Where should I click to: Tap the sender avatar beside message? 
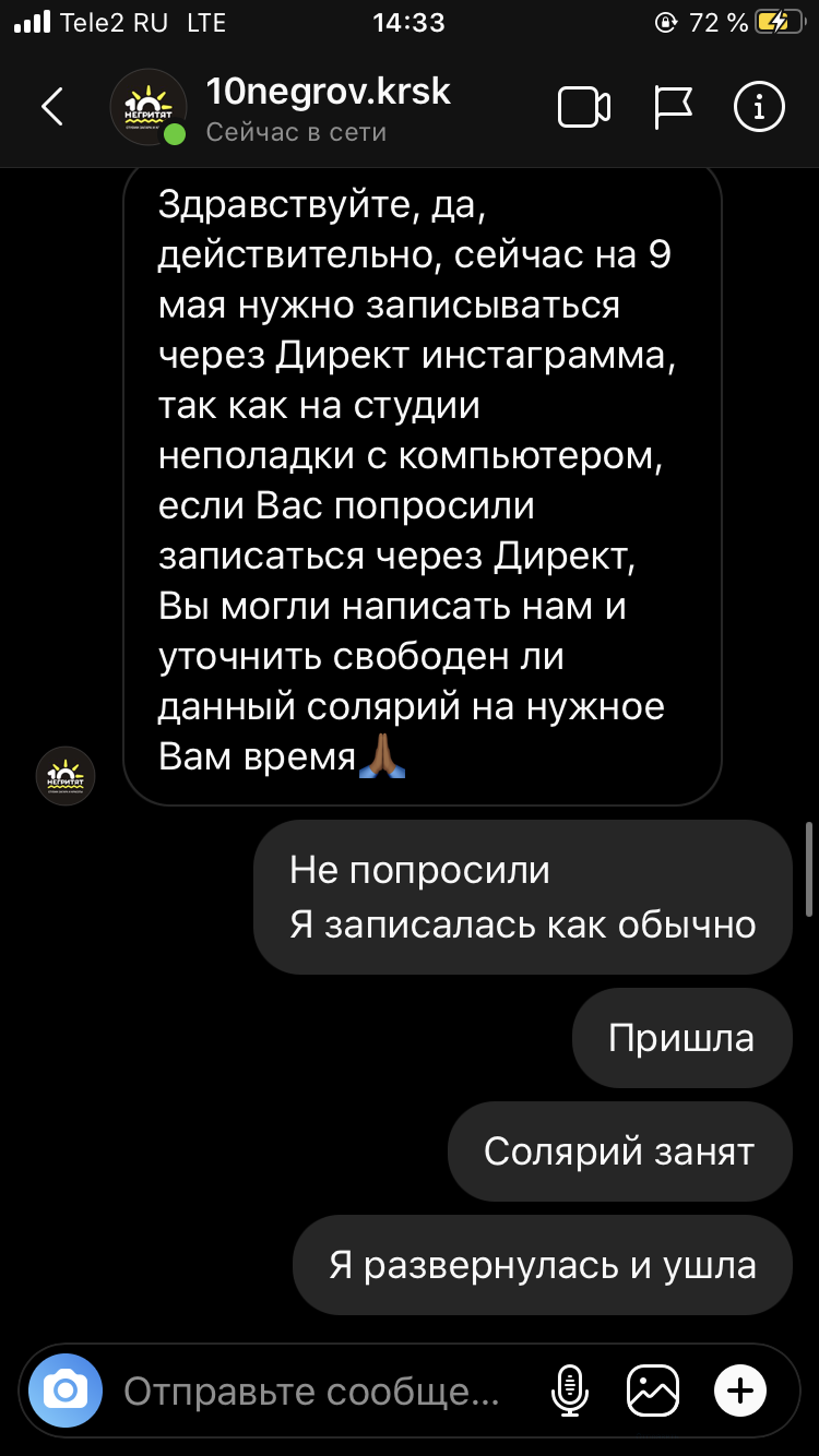[x=66, y=776]
